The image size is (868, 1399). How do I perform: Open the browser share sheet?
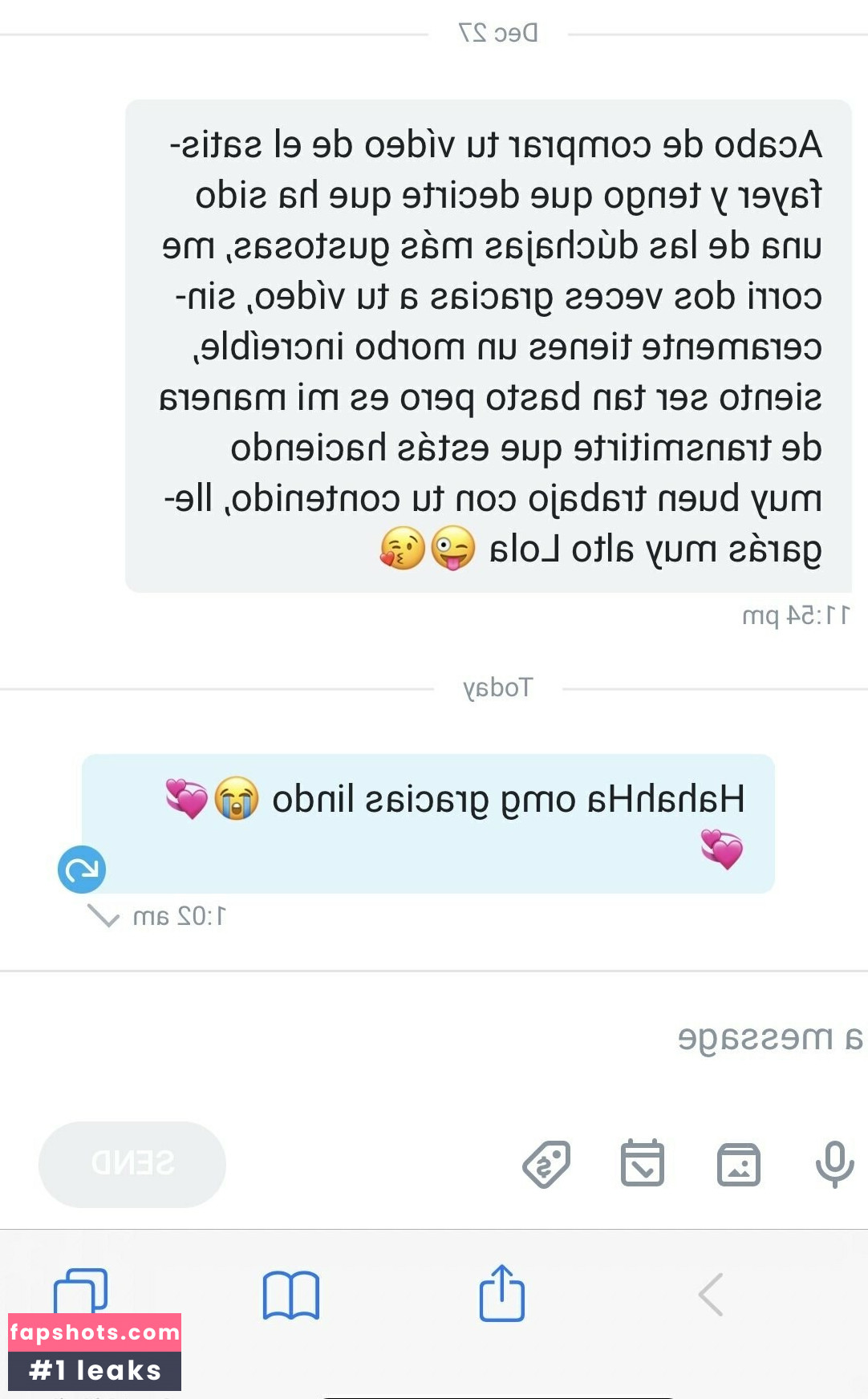click(502, 1293)
